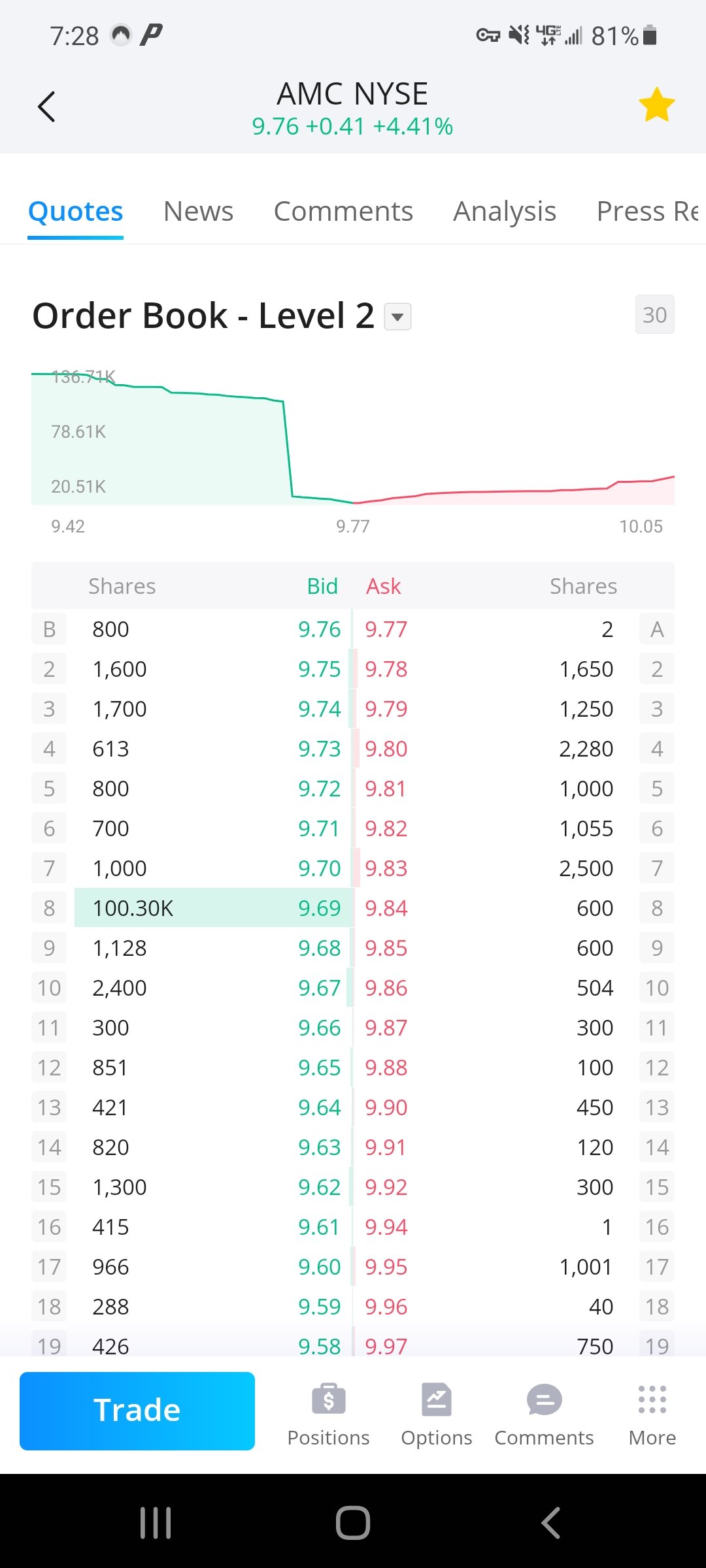Switch to the News tab

198,211
